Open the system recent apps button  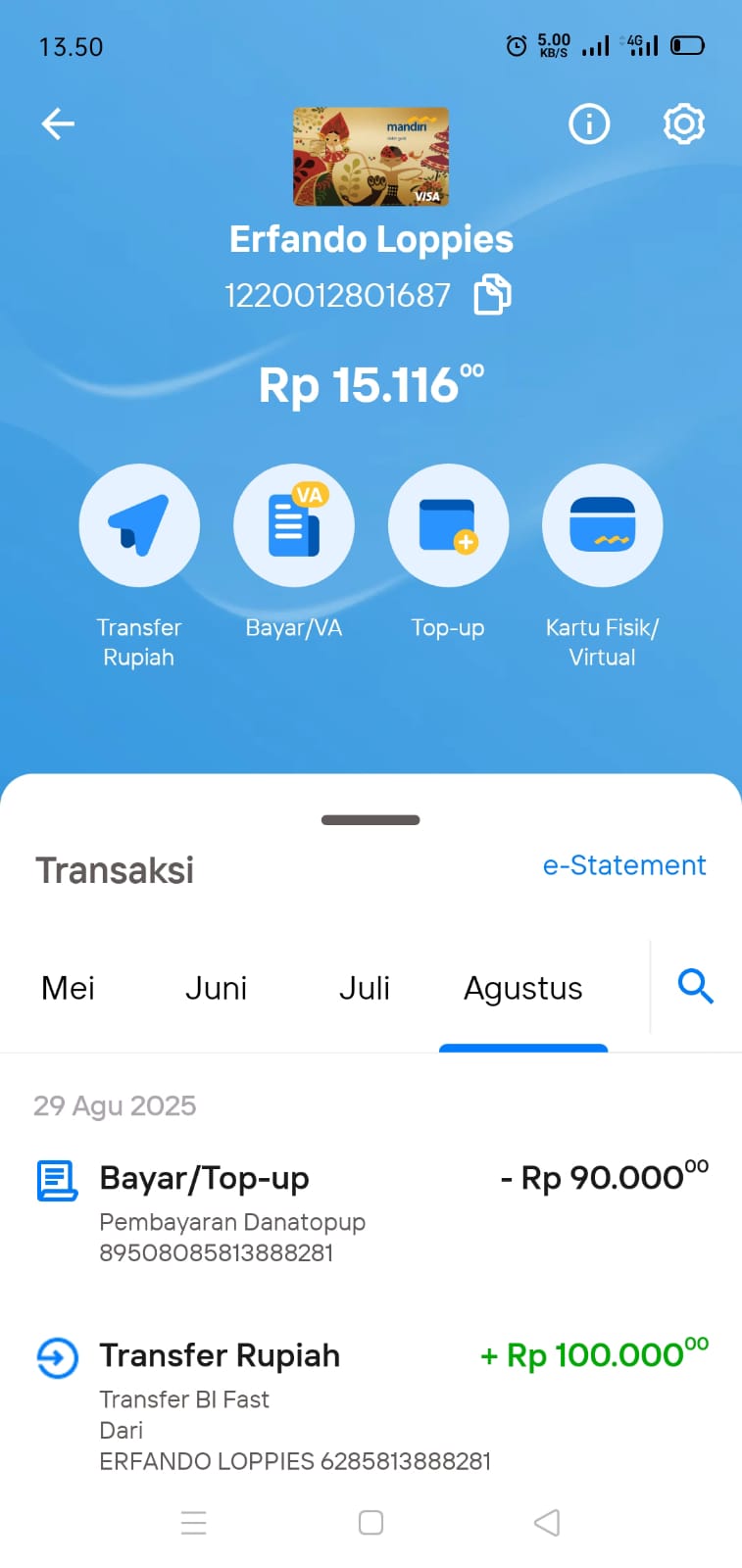[194, 1522]
